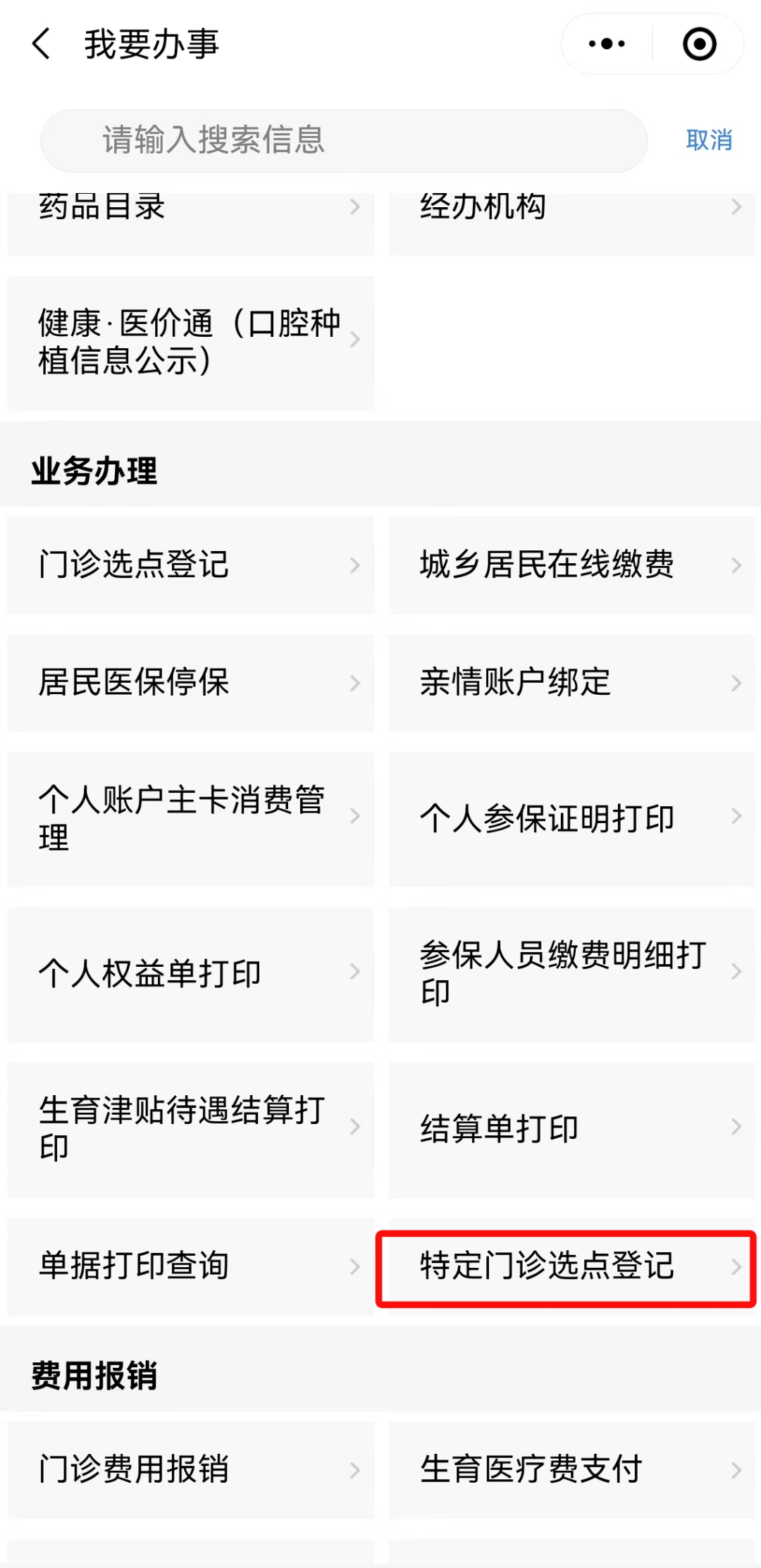Viewport: 761px width, 1568px height.
Task: Open 居民医保停保
Action: (x=190, y=682)
